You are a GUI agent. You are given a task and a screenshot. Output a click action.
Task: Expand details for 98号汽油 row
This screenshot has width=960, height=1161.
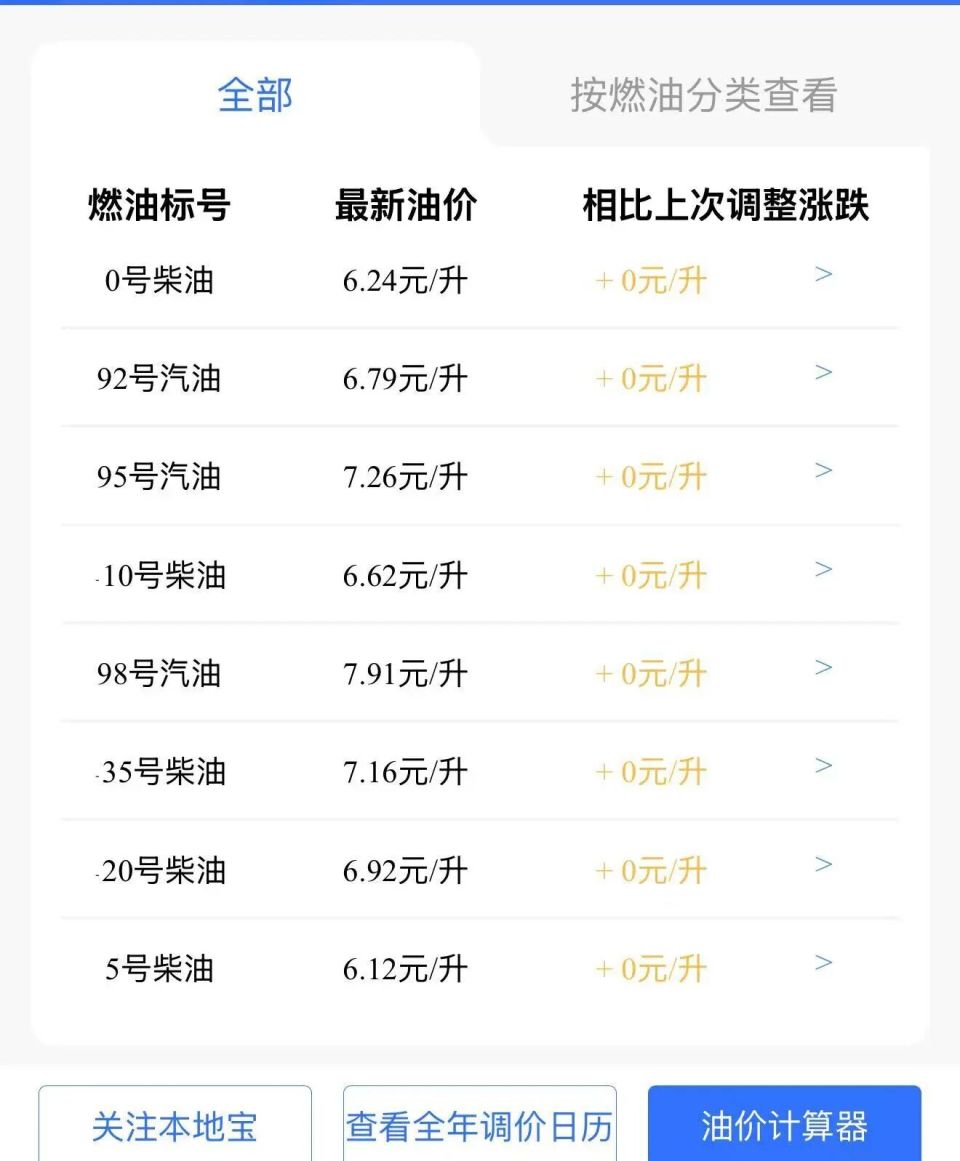point(824,666)
